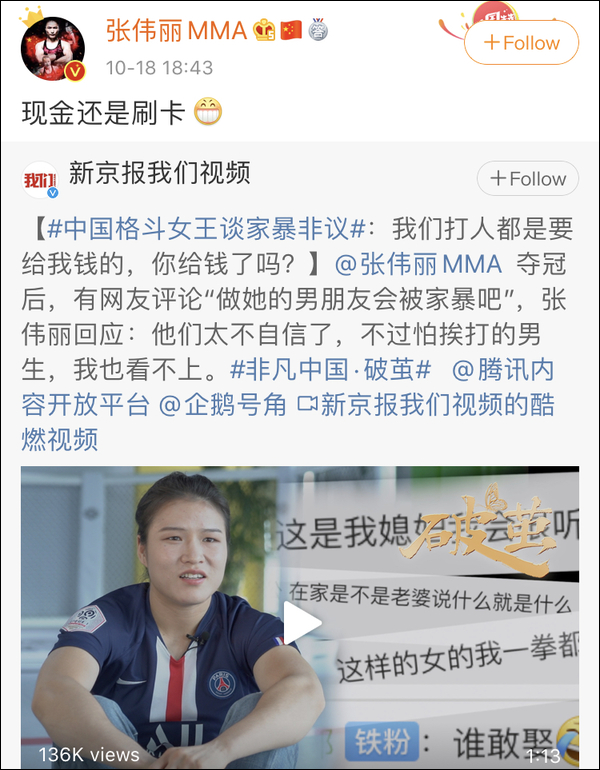Open the @腾讯内容开放平台 mention
This screenshot has height=770, width=600.
coord(515,369)
